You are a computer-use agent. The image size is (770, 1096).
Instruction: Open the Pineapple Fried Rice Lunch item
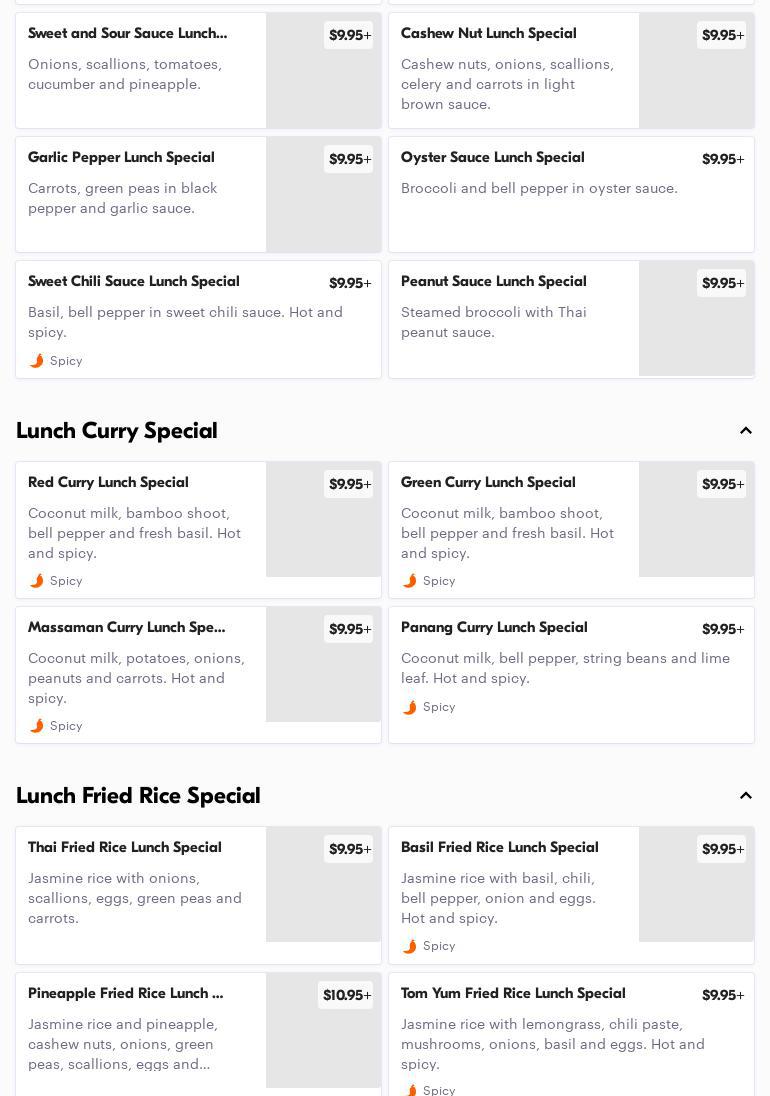point(125,994)
